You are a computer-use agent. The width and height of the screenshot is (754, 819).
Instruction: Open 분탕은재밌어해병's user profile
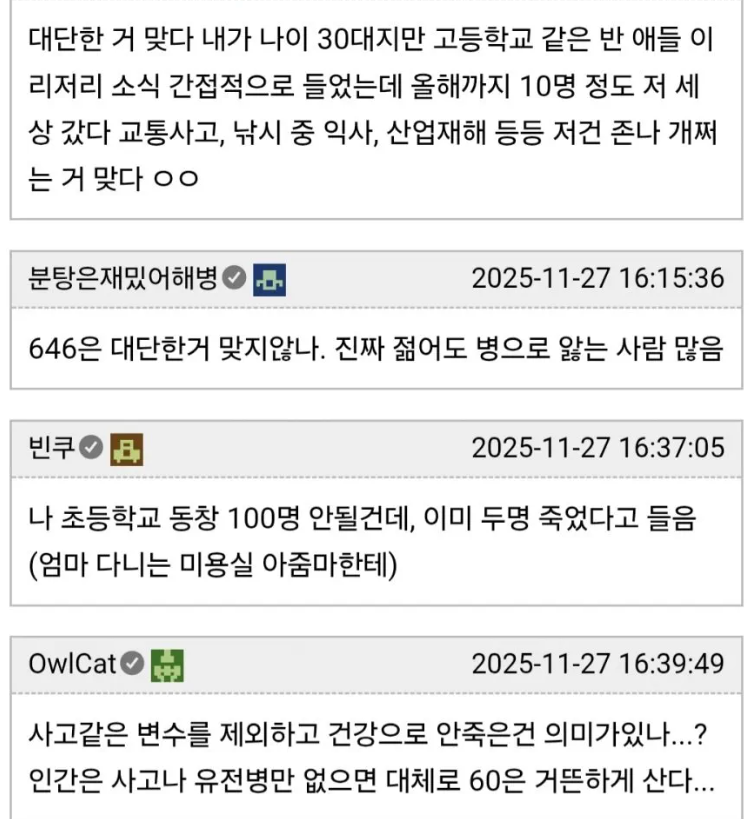[123, 278]
